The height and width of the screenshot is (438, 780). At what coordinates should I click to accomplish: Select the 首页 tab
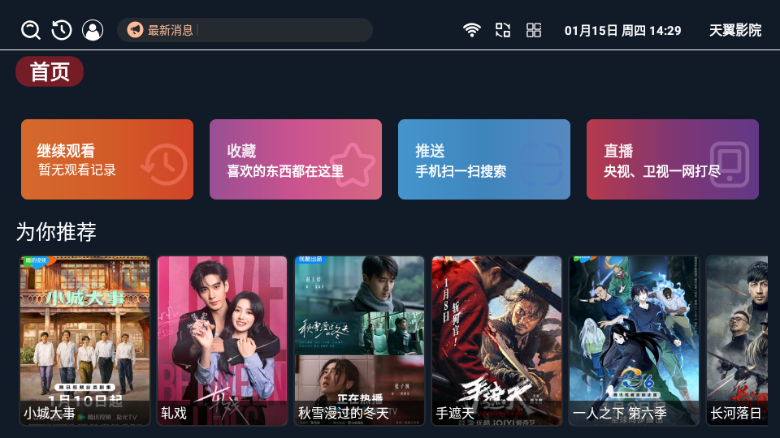click(x=49, y=72)
